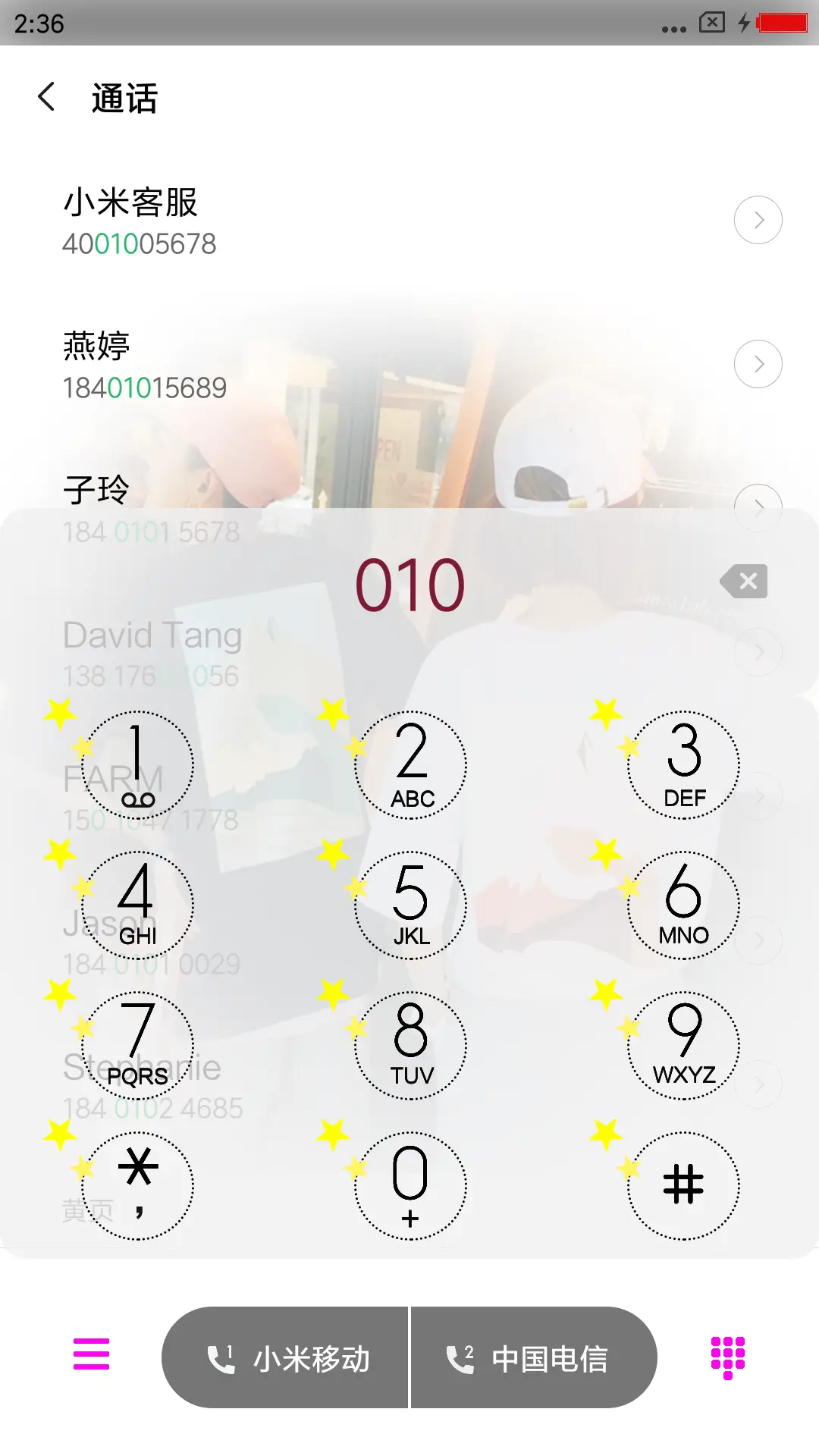Tap the phone icon on the 小米移动 button
819x1456 pixels.
(x=220, y=1357)
